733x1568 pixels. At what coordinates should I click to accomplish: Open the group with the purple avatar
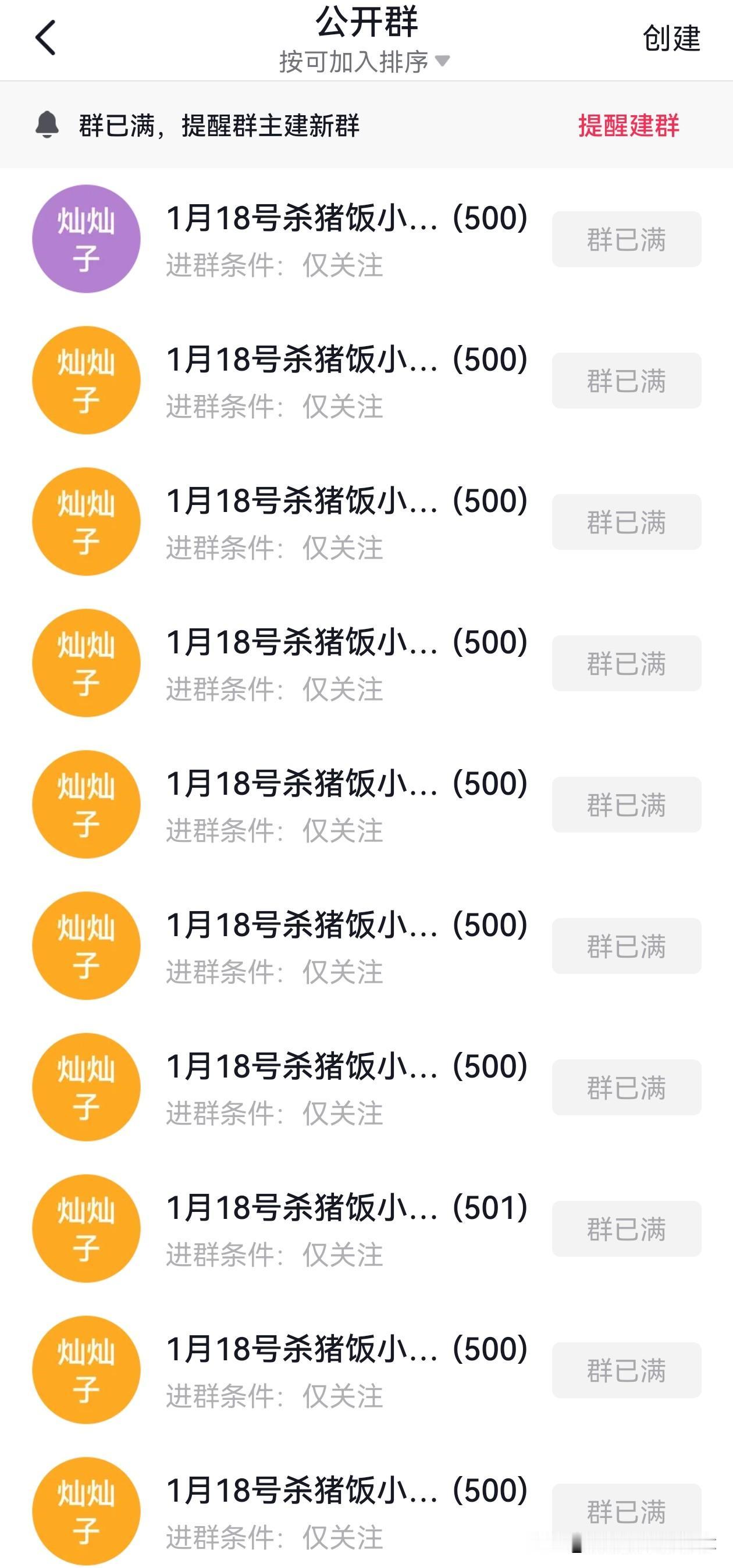tap(366, 239)
